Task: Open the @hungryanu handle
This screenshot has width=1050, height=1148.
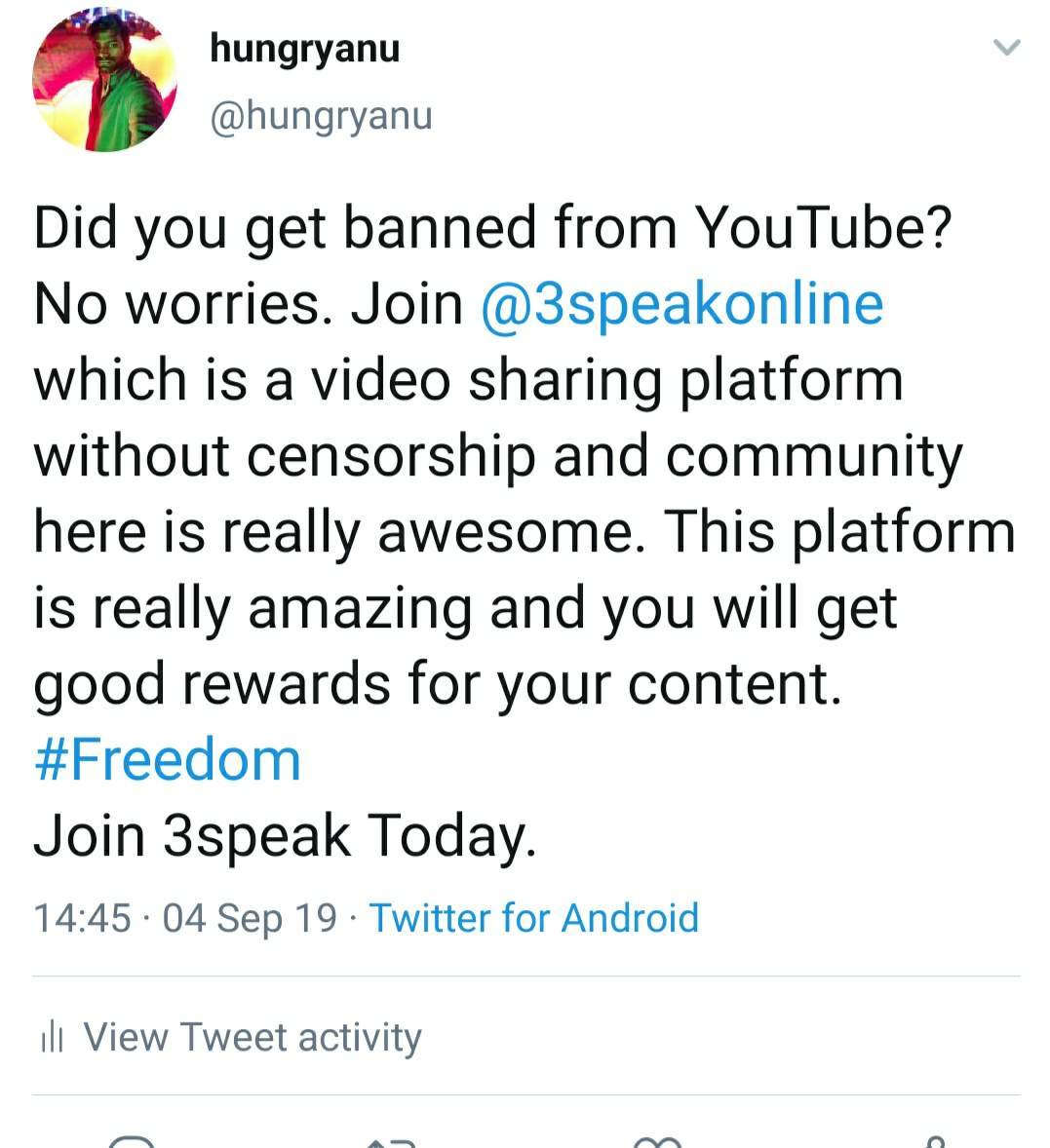Action: (322, 117)
